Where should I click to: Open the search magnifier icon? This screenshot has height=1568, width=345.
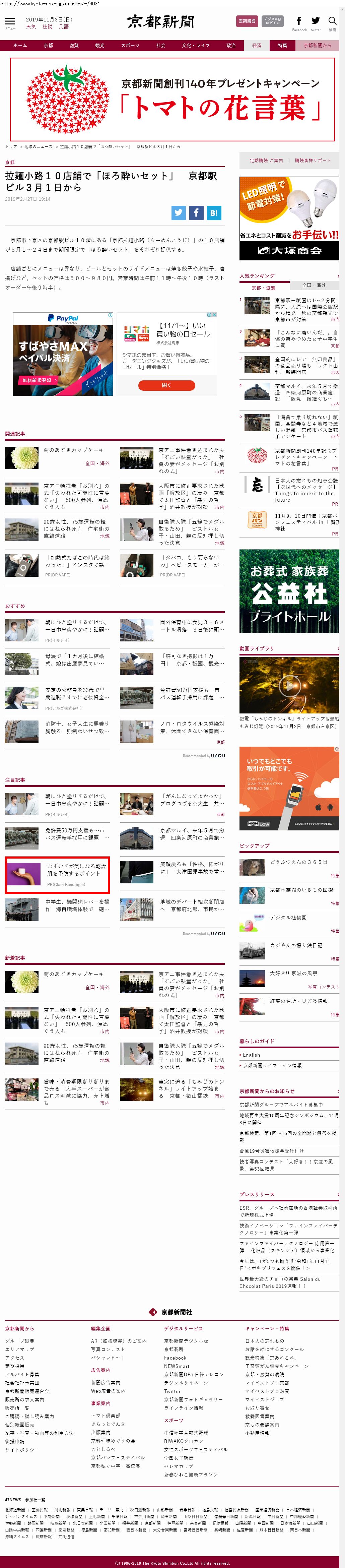tap(332, 21)
